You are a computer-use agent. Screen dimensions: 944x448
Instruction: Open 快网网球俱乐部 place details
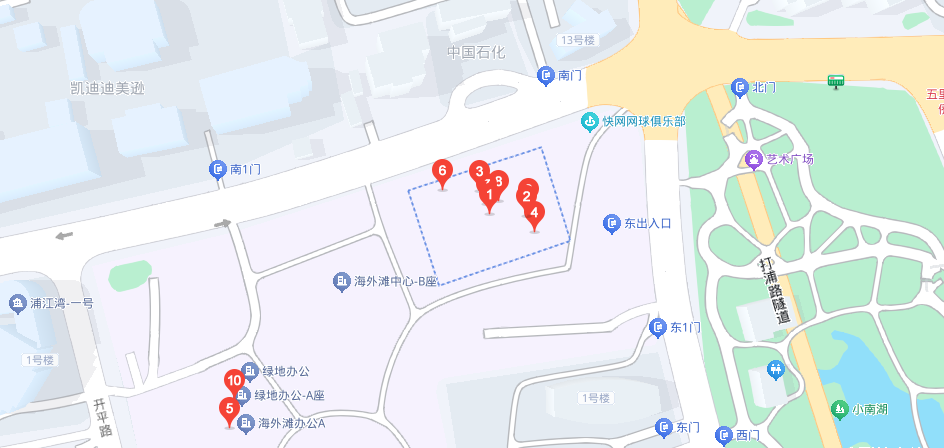[590, 121]
